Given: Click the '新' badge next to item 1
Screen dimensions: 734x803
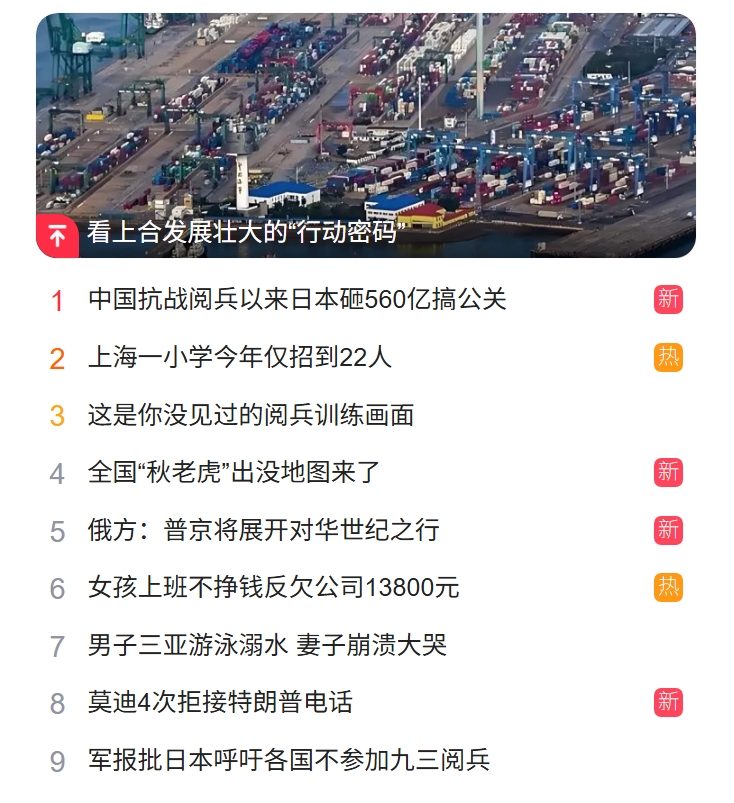Looking at the screenshot, I should 668,299.
